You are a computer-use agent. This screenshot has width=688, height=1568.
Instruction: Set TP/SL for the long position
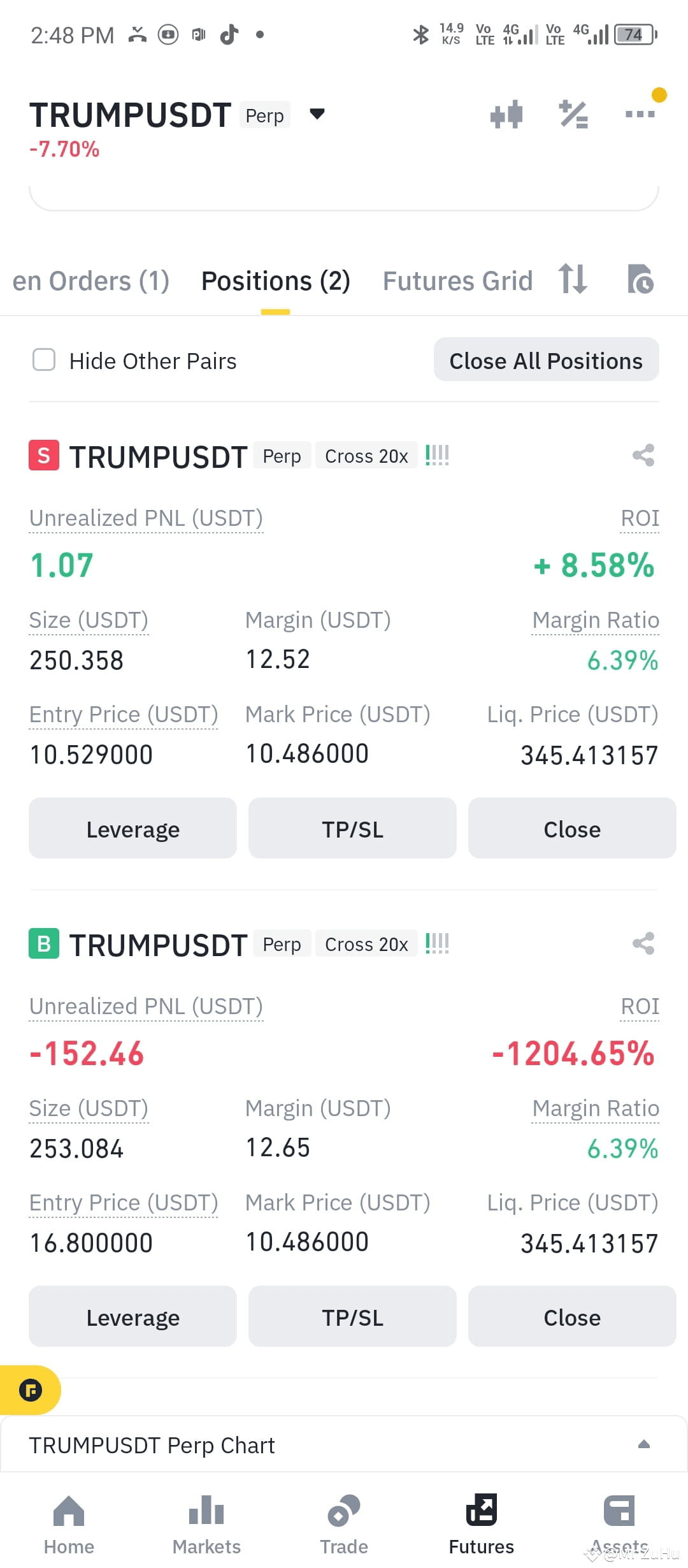pyautogui.click(x=352, y=1316)
